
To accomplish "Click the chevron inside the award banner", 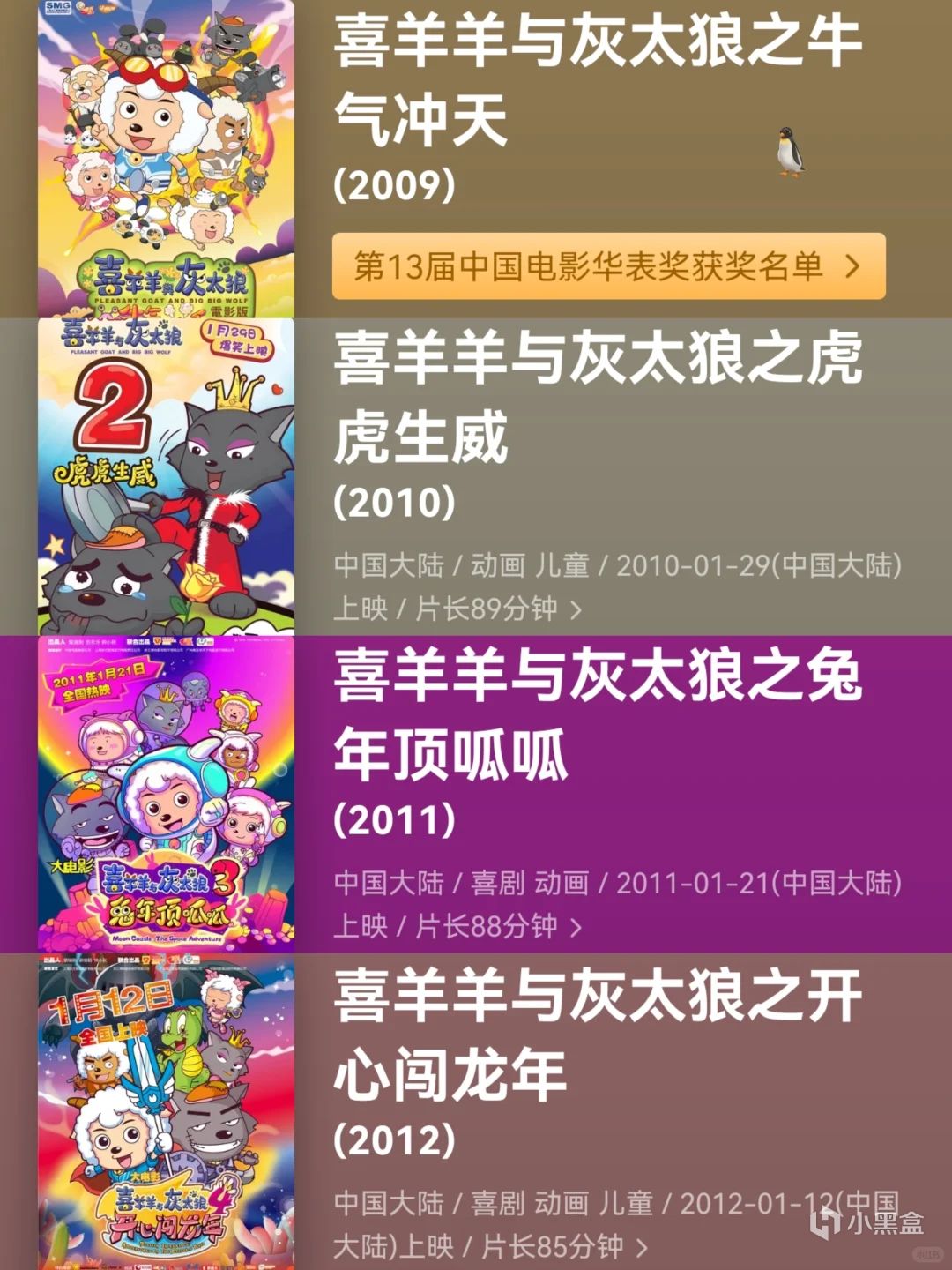I will point(852,263).
